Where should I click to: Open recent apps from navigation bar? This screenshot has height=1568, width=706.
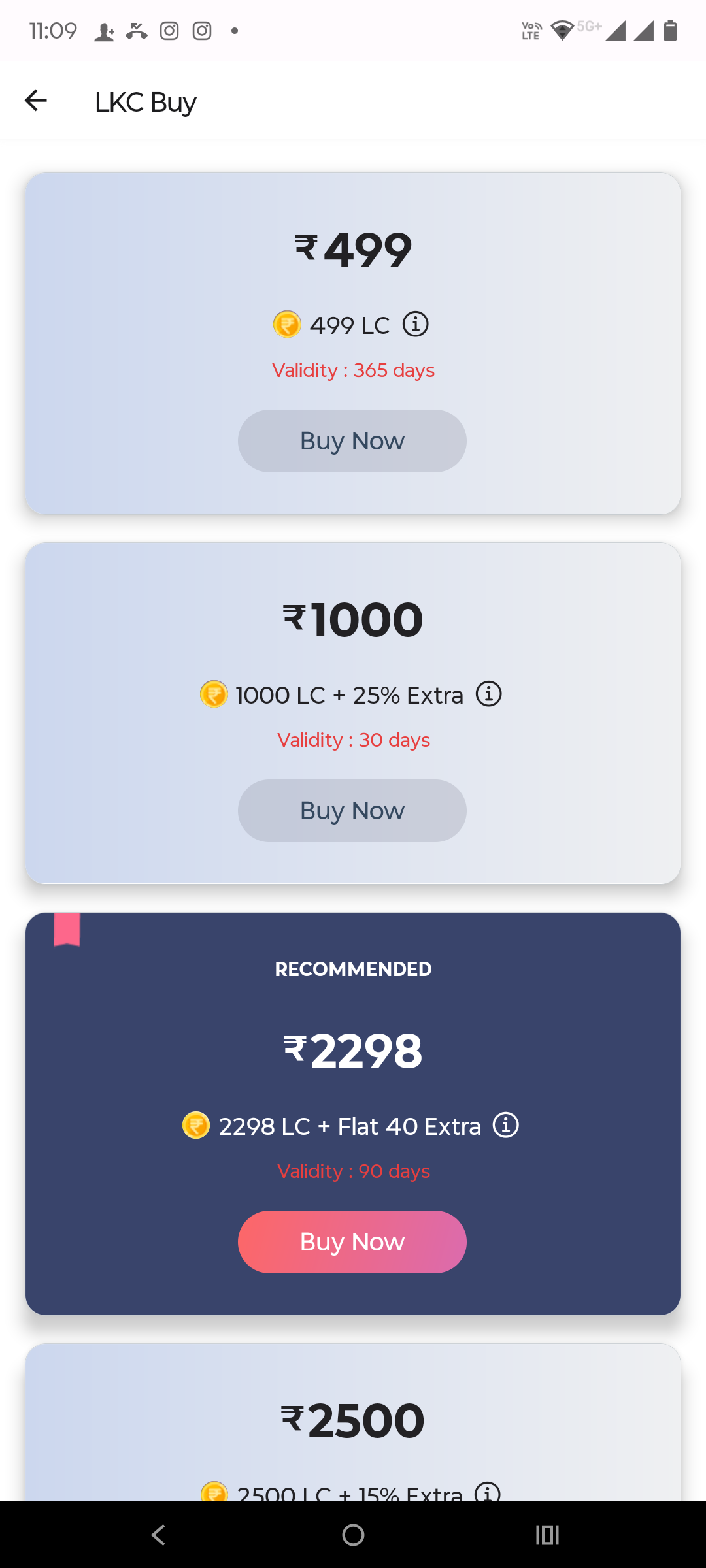[x=547, y=1535]
